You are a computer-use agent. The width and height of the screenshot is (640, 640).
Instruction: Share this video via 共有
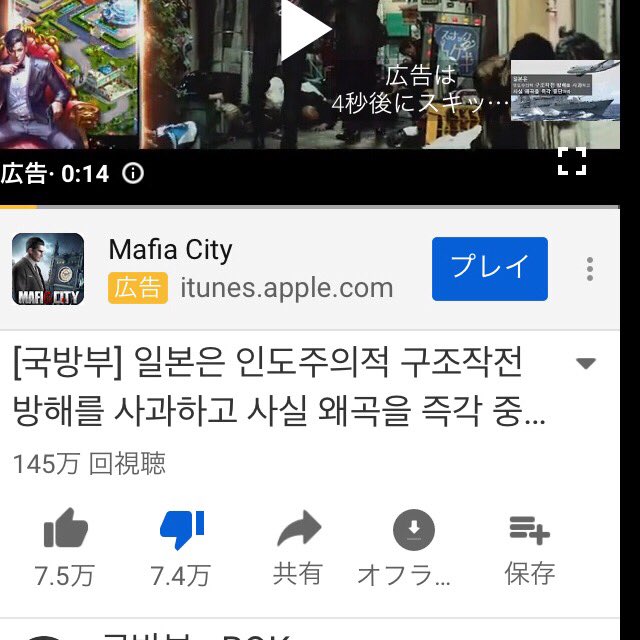(x=298, y=530)
